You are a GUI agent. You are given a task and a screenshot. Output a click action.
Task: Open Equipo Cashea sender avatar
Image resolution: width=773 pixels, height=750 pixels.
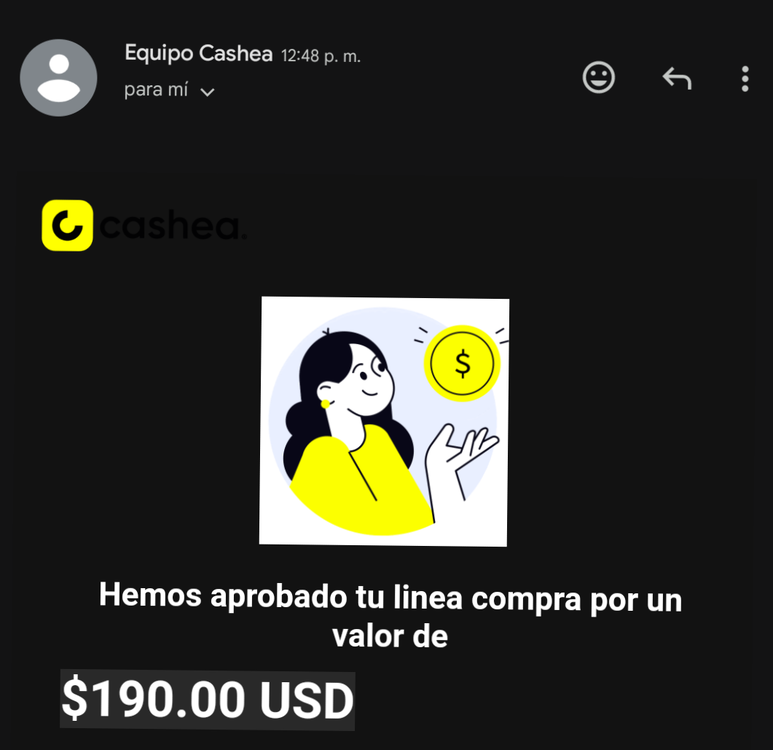59,78
